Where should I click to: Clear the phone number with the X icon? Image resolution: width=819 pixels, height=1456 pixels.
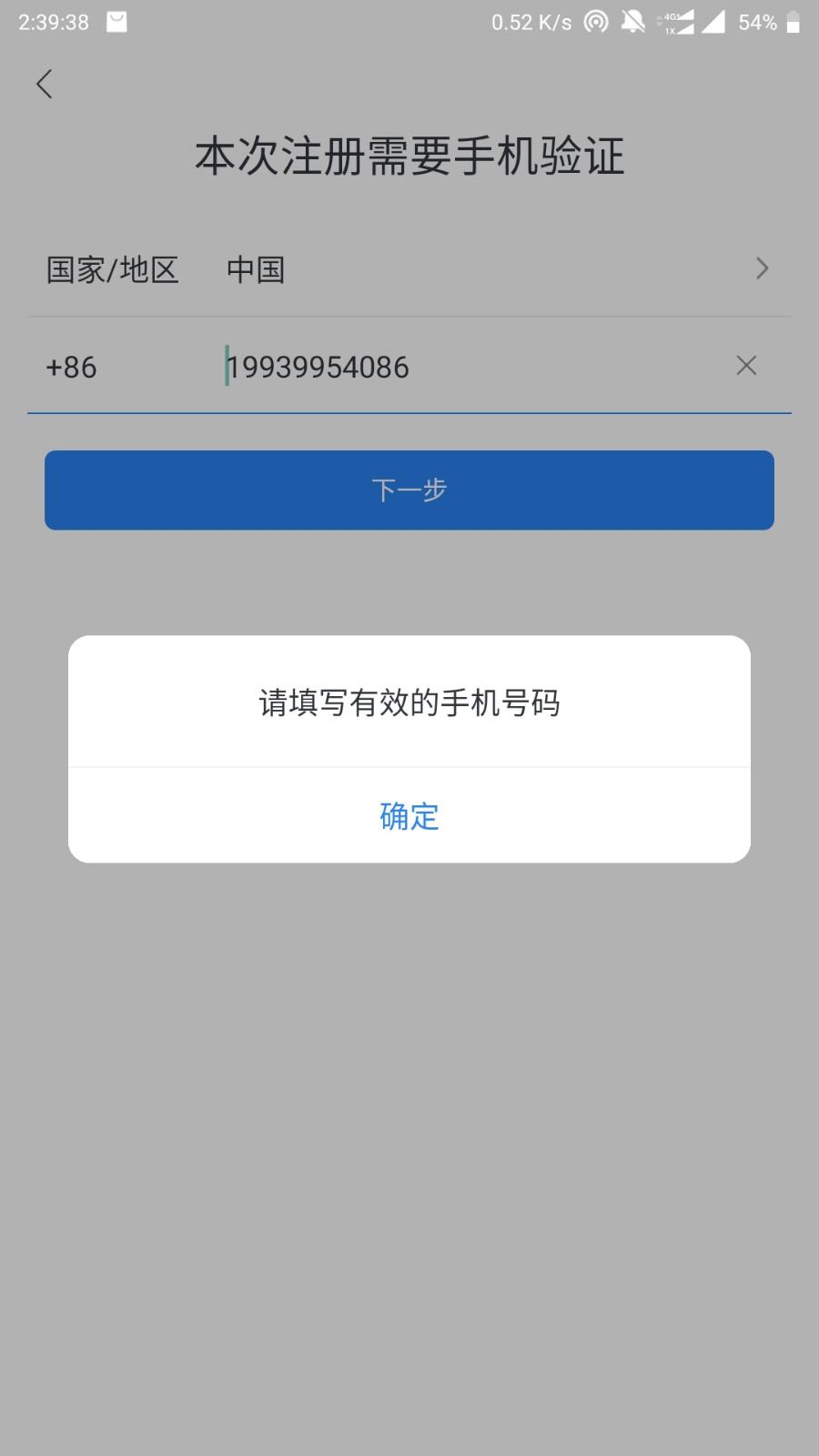point(746,366)
